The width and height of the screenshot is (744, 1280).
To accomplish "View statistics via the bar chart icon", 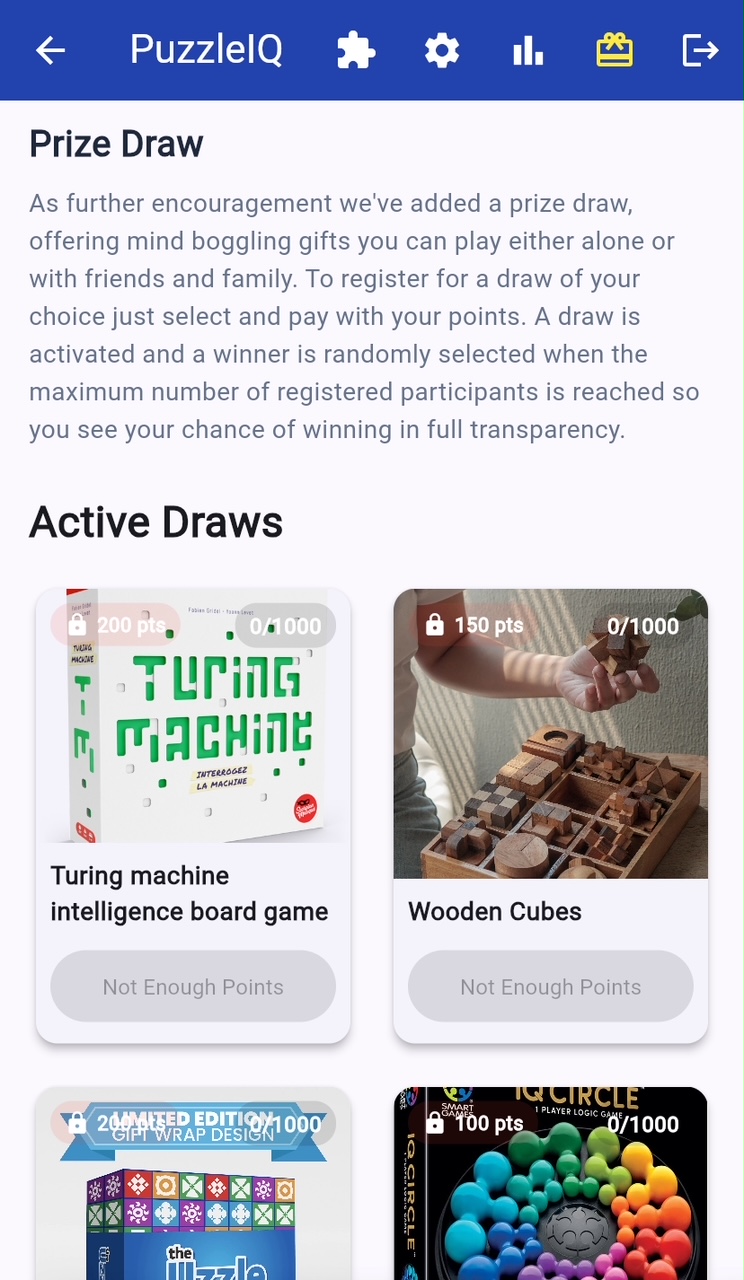I will 527,50.
